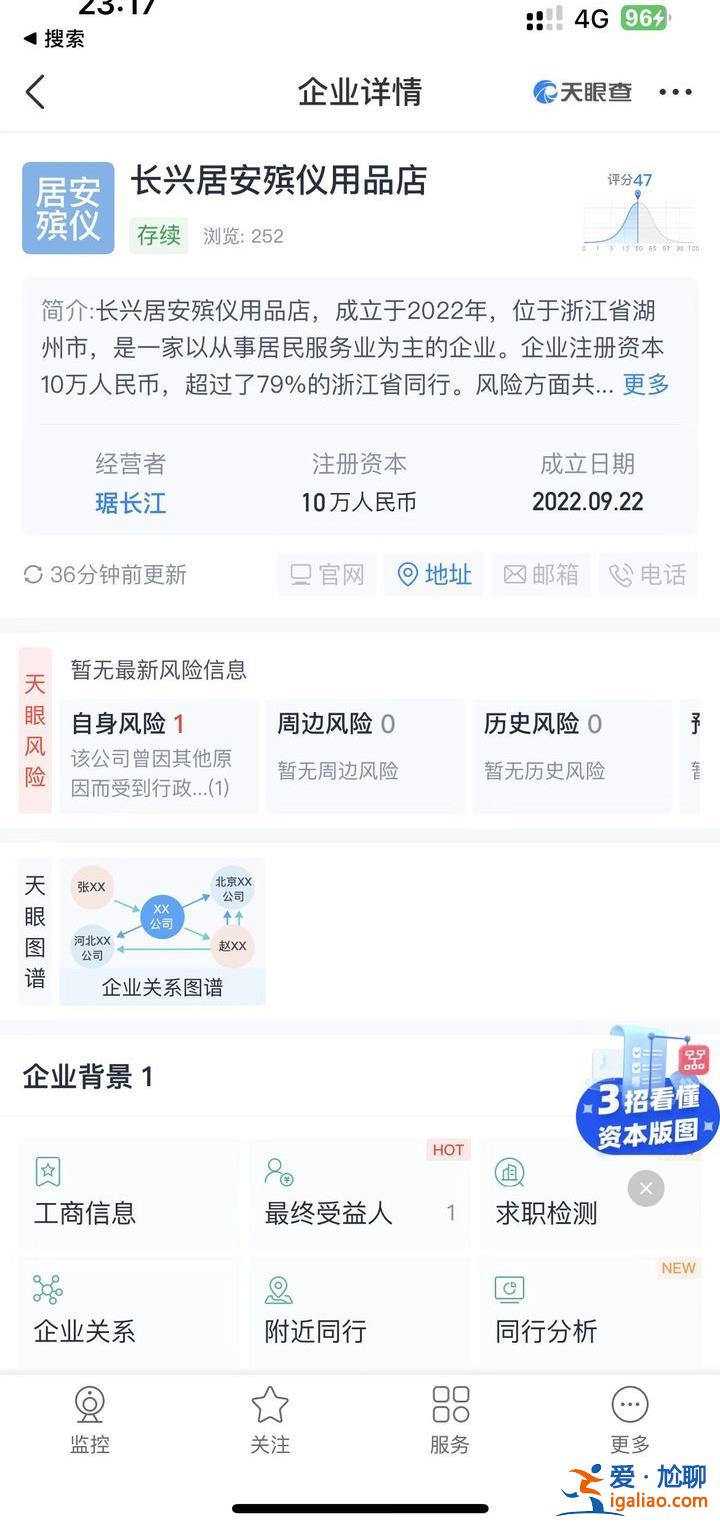
Task: Follow this company via 关注
Action: tap(270, 1420)
